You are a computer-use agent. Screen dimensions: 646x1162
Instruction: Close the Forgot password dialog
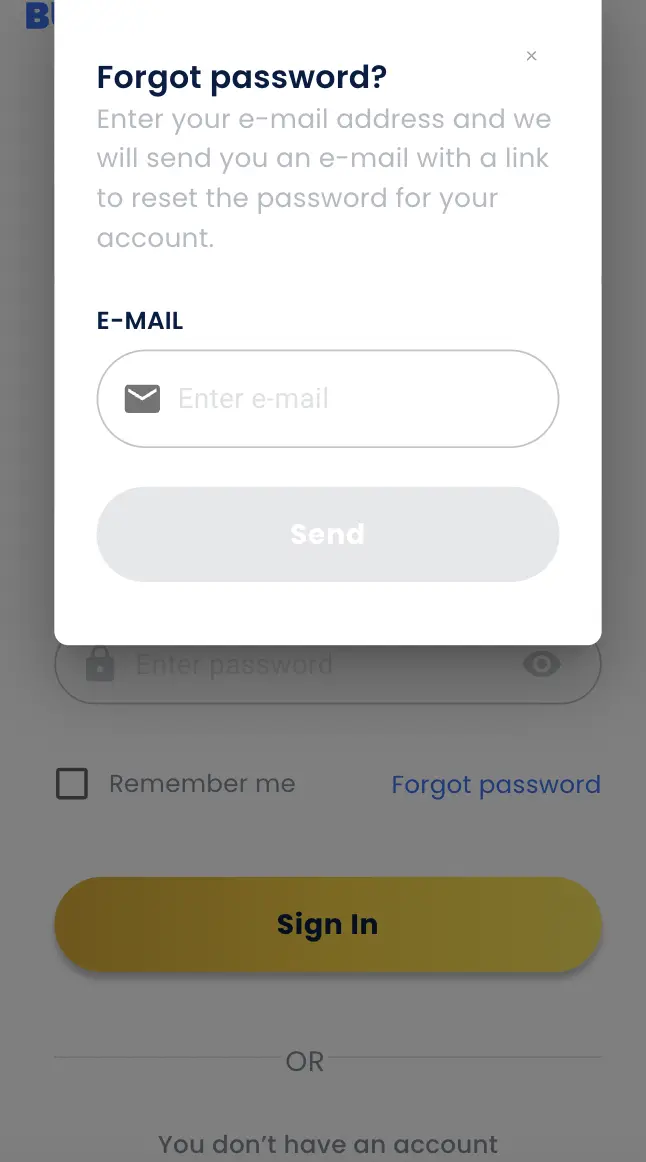(x=531, y=56)
